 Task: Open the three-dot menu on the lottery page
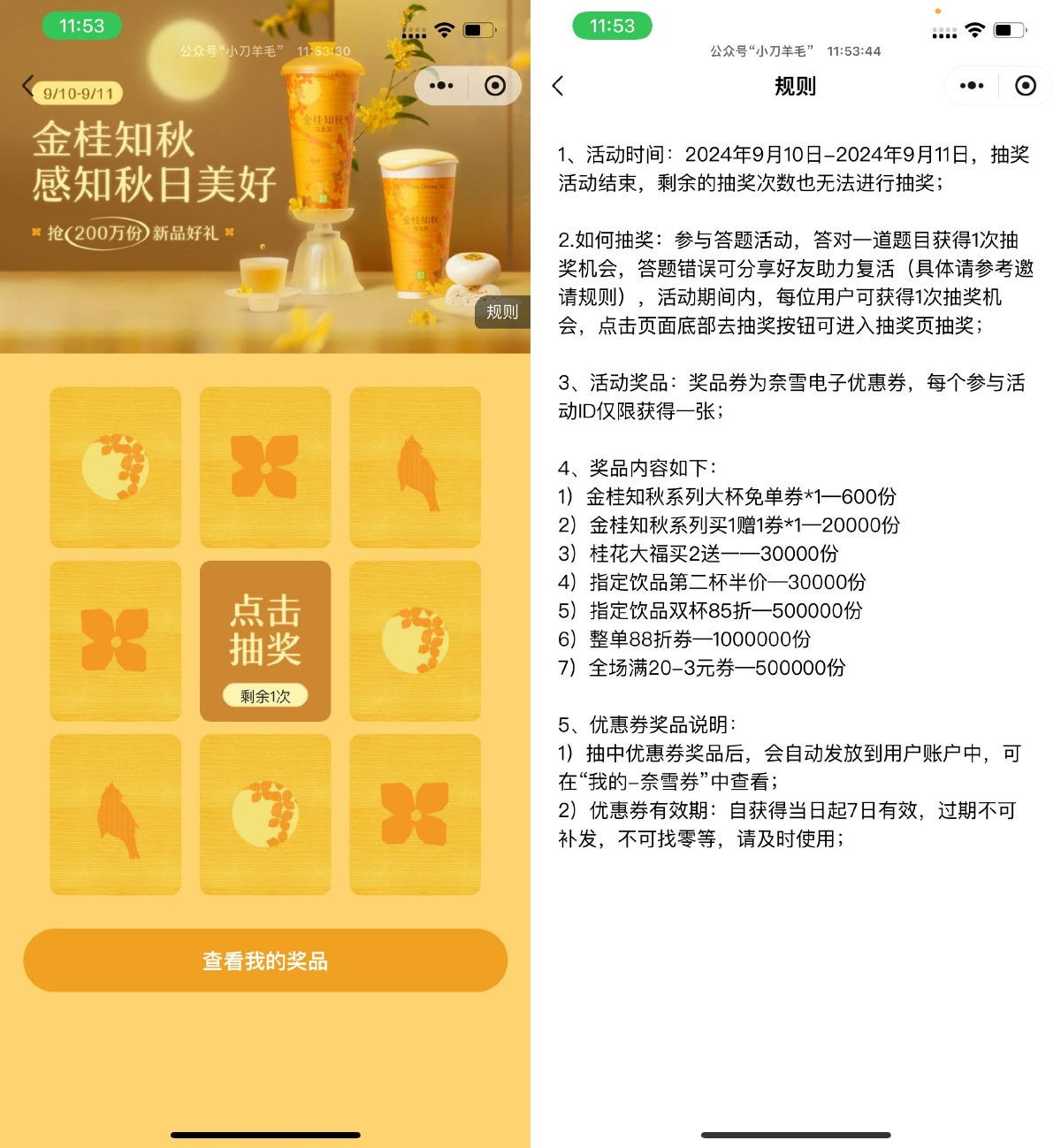point(441,86)
